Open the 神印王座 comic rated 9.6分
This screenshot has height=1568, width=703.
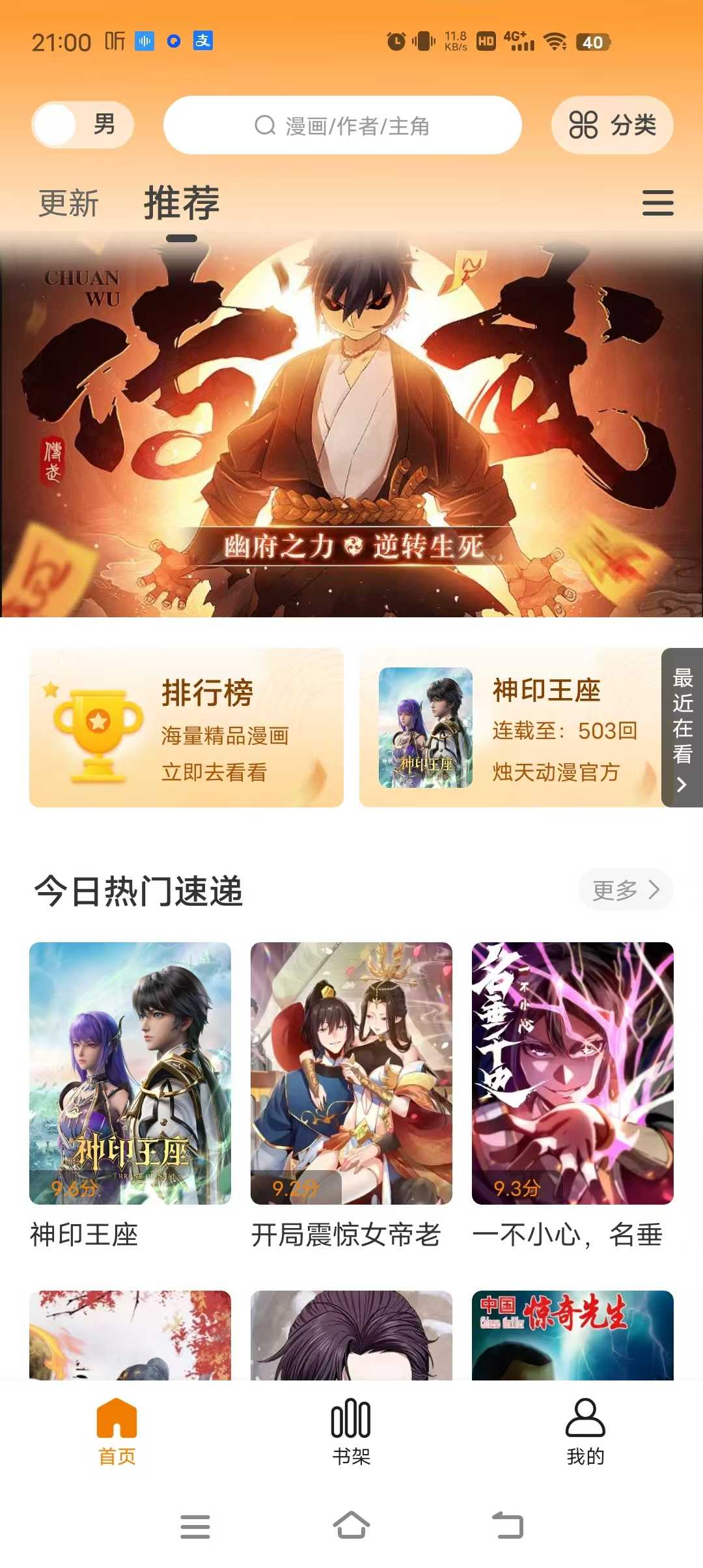tap(130, 1072)
